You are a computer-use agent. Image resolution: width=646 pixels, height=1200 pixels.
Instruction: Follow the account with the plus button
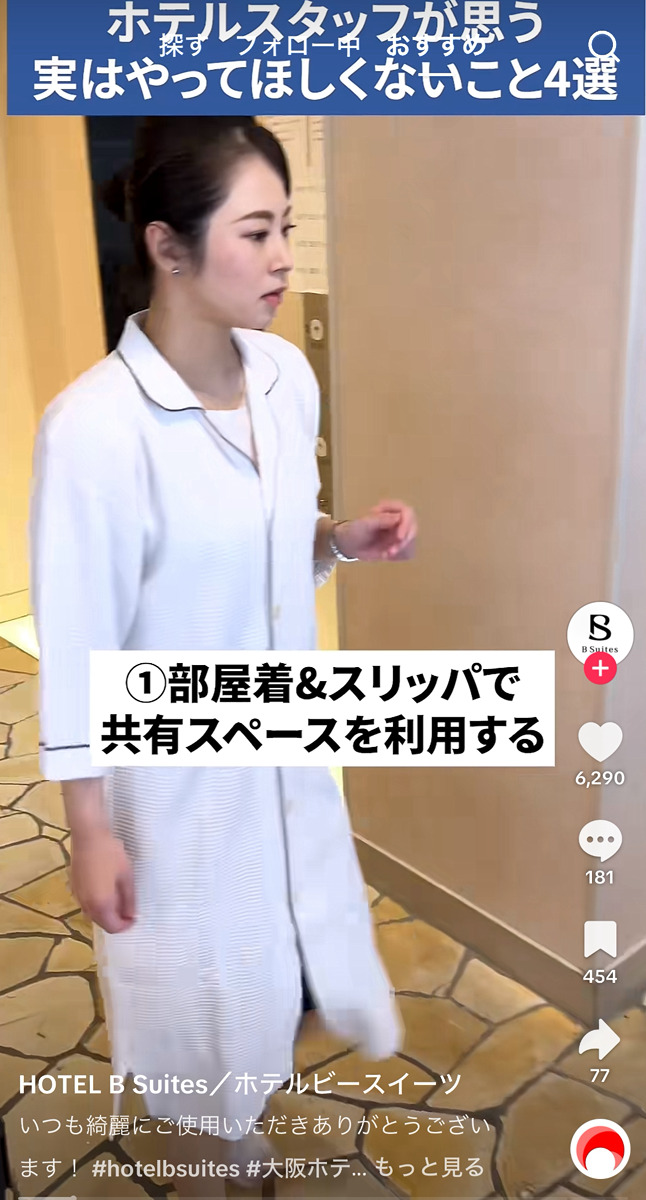pos(600,670)
